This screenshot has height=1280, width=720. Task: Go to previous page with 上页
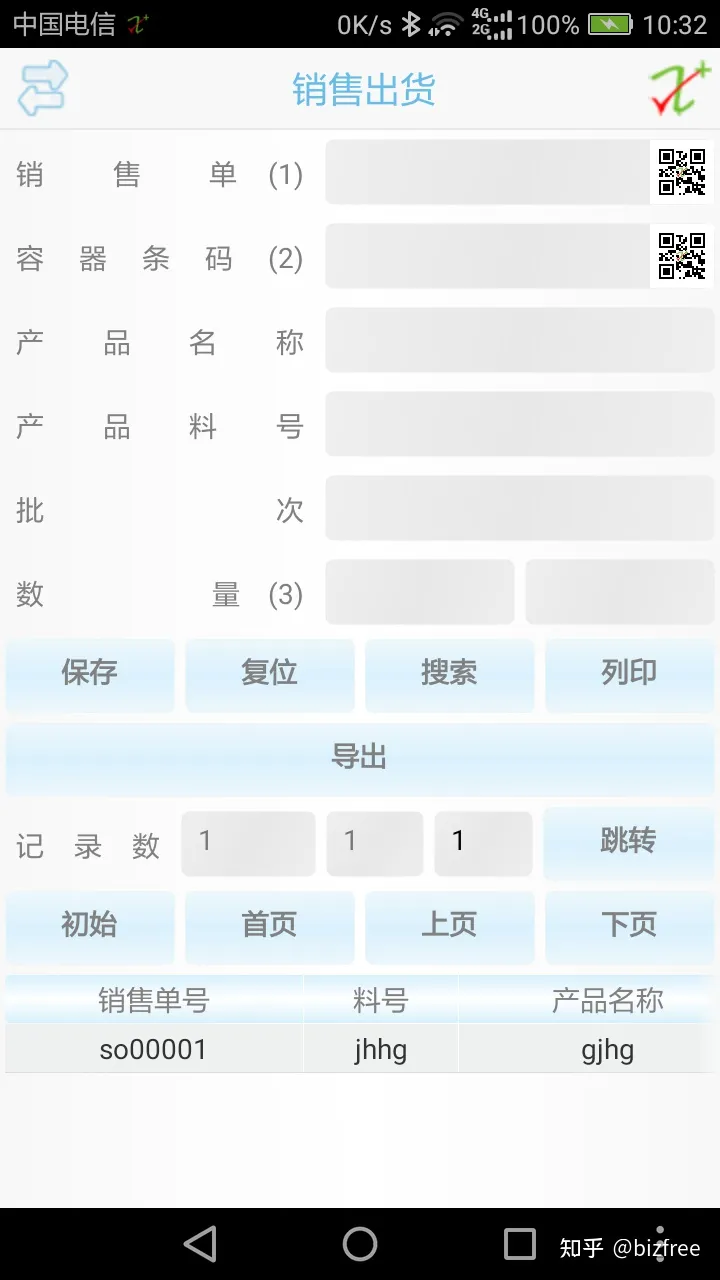click(x=449, y=925)
